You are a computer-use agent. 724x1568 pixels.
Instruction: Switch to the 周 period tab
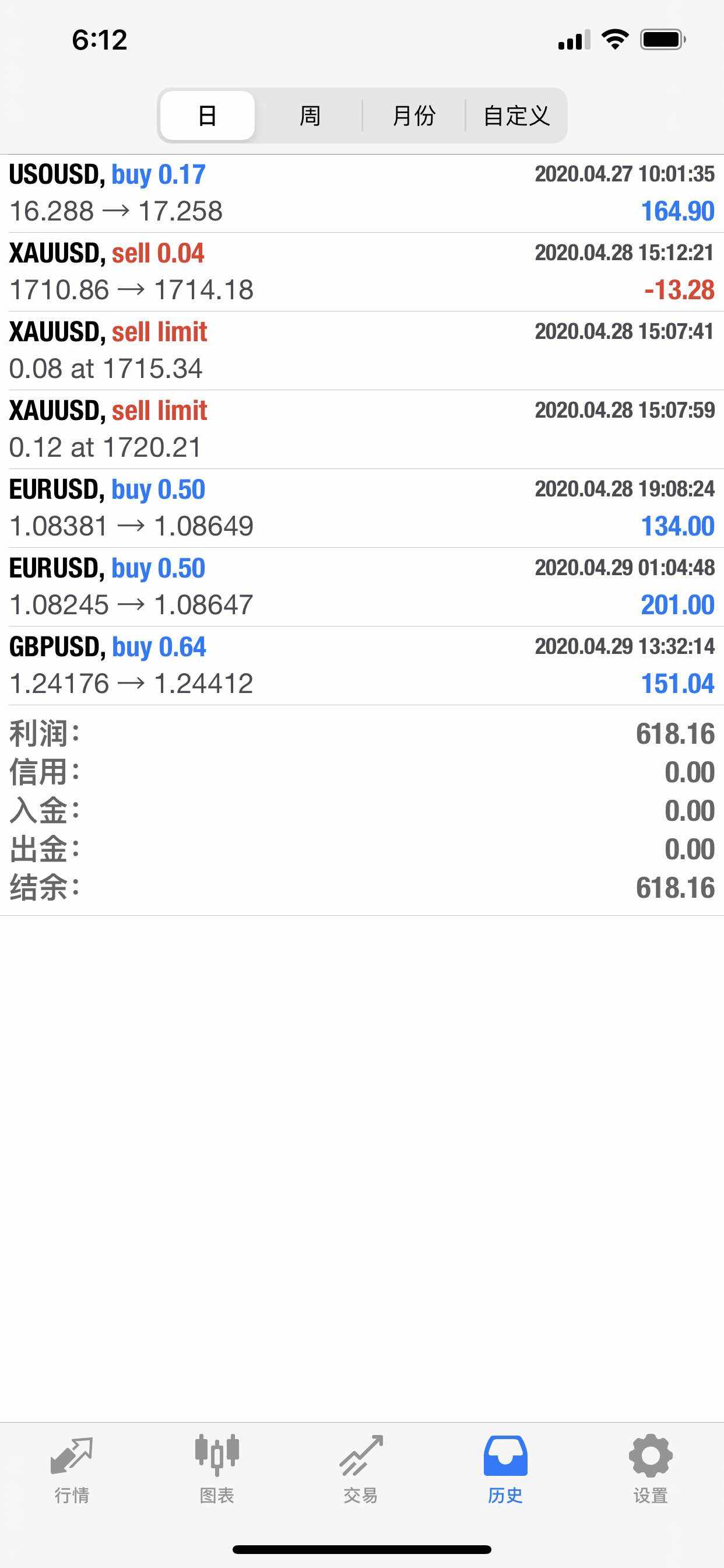coord(310,116)
